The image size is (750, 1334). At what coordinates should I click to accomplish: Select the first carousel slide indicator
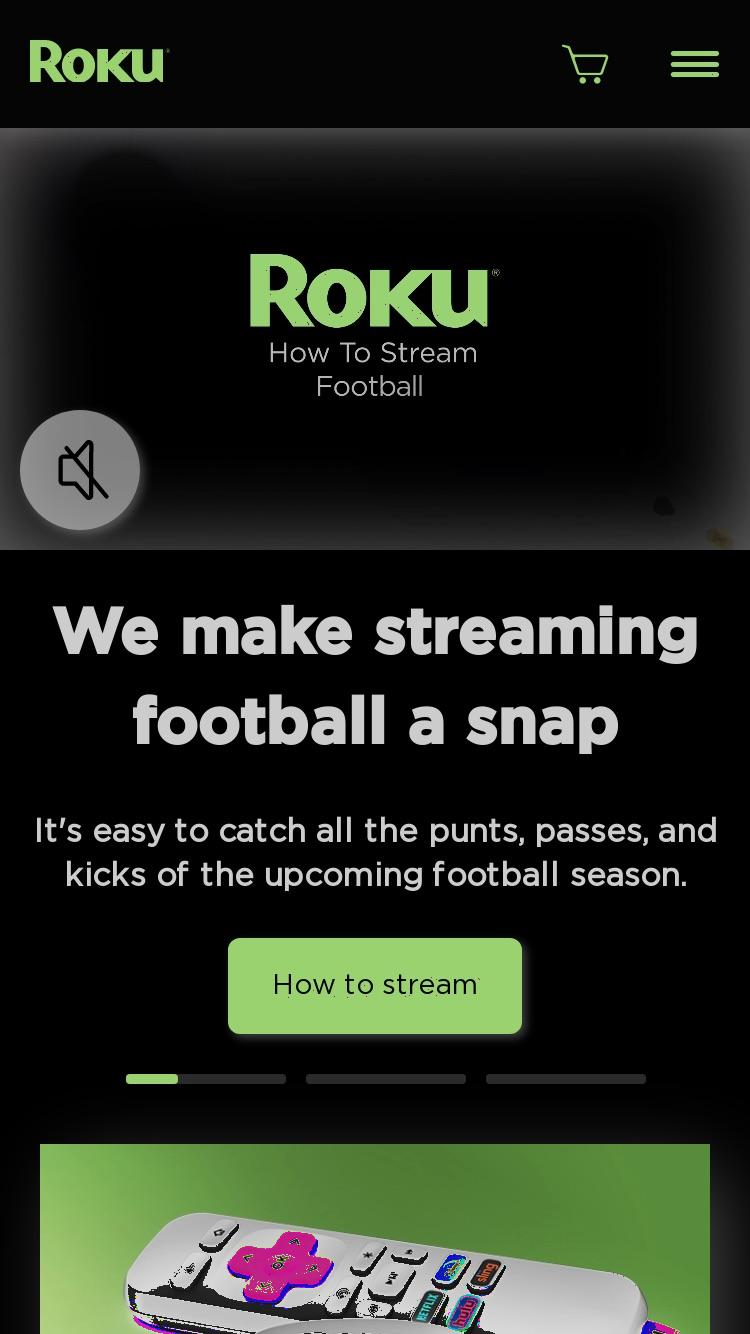point(206,1079)
